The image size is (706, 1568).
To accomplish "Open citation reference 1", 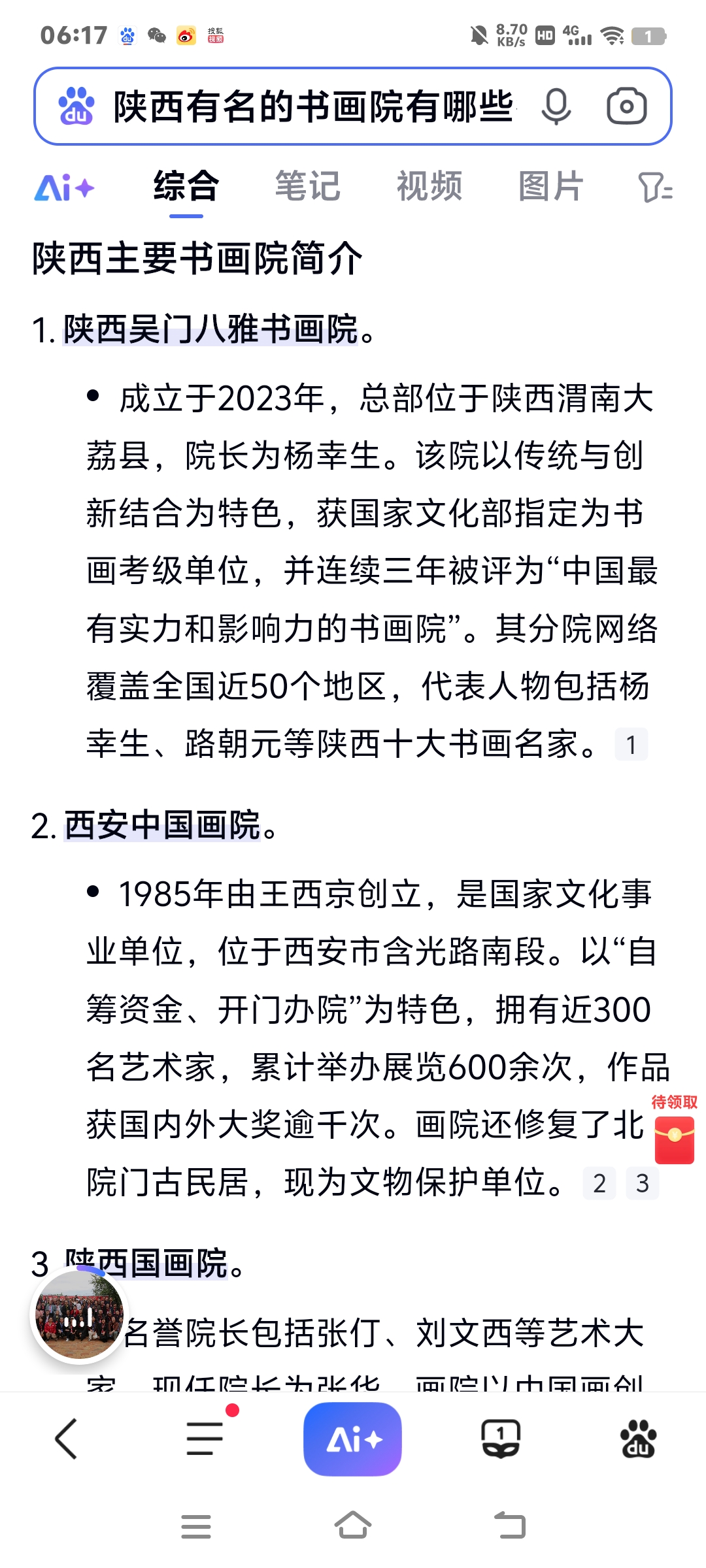I will pos(631,745).
